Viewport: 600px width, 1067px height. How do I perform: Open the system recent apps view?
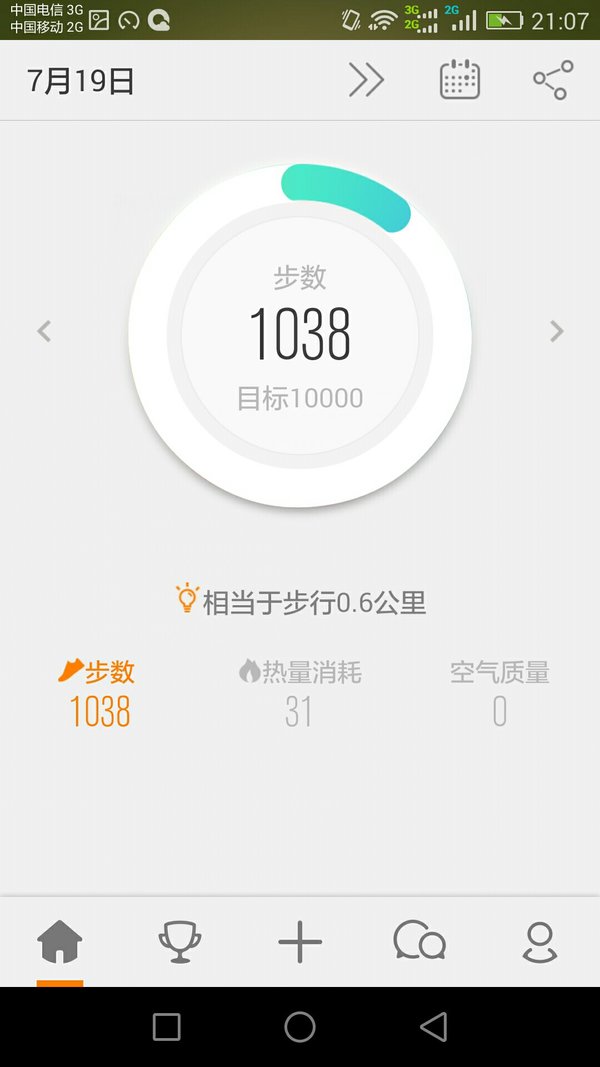click(167, 1027)
